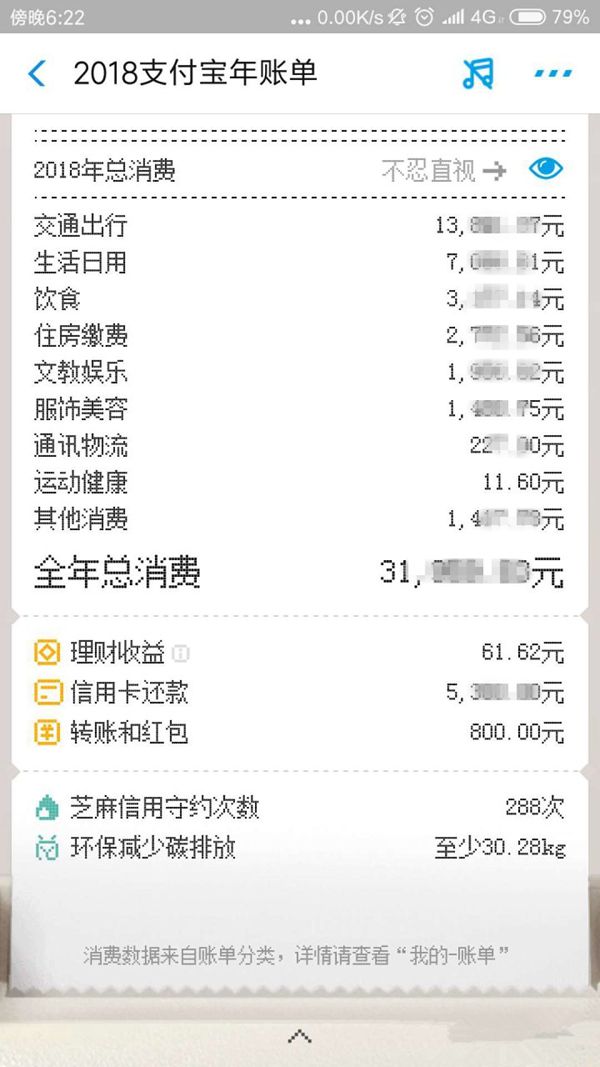Viewport: 600px width, 1067px height.
Task: Toggle the eye icon to hide amounts
Action: [x=546, y=169]
